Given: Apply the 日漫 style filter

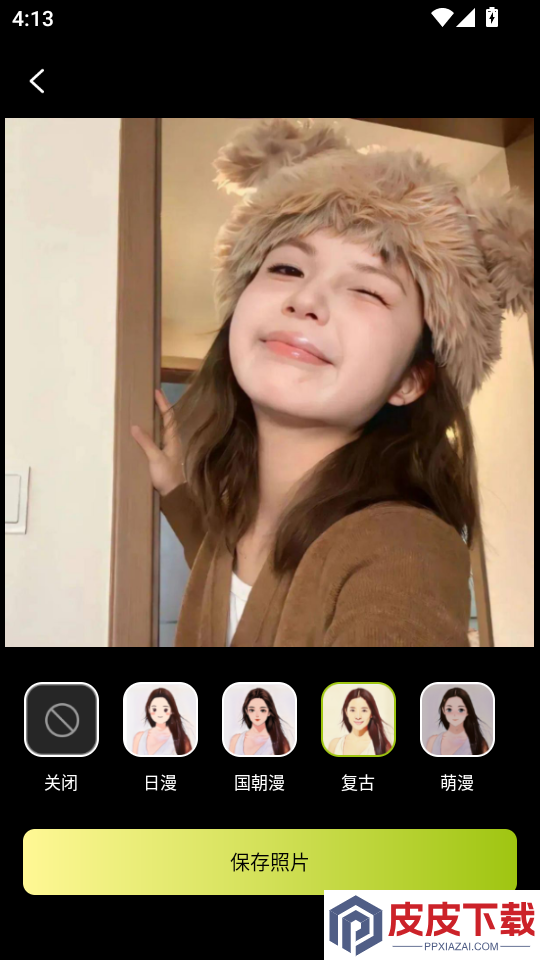Looking at the screenshot, I should click(160, 719).
